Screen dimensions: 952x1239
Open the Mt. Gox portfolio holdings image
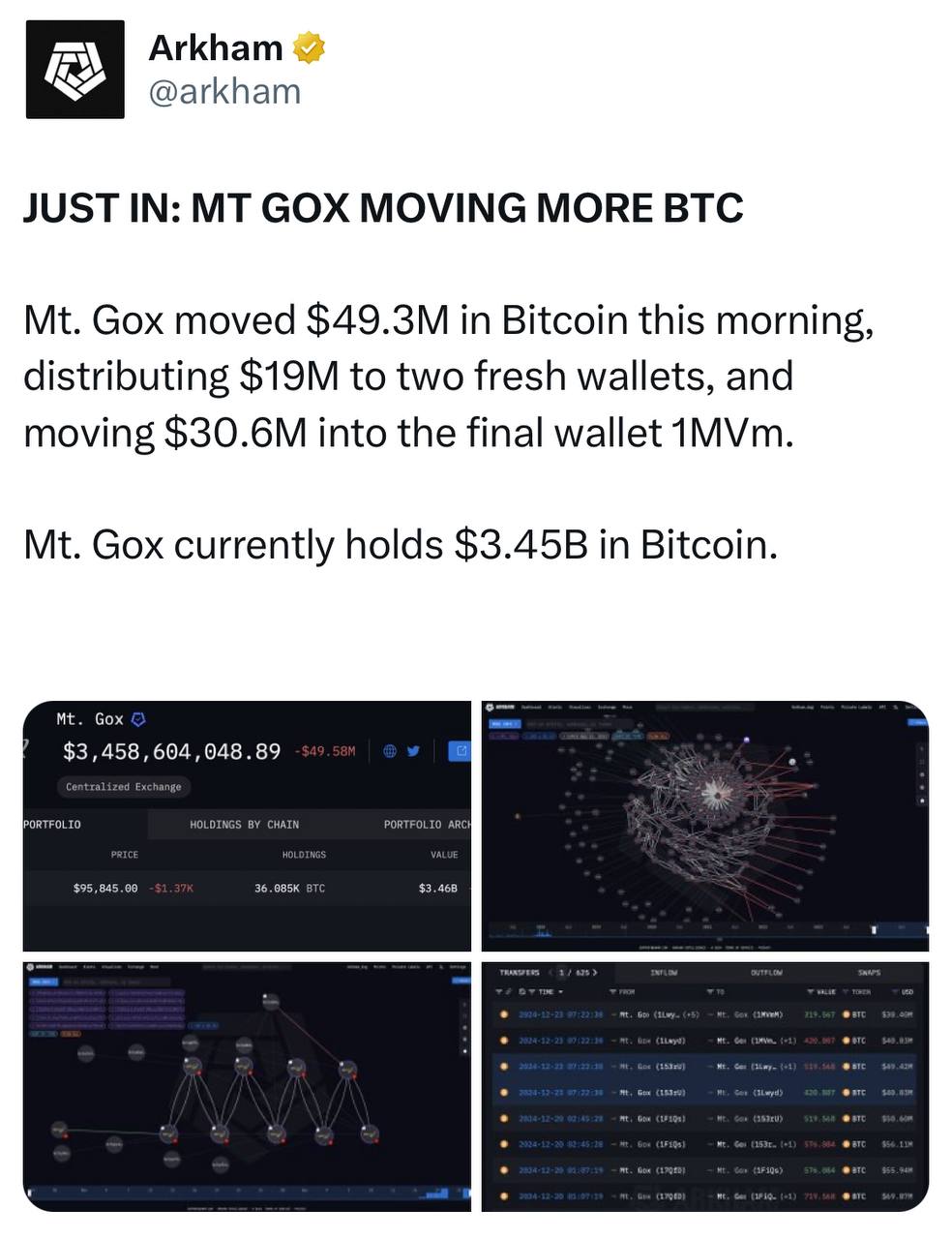247,826
